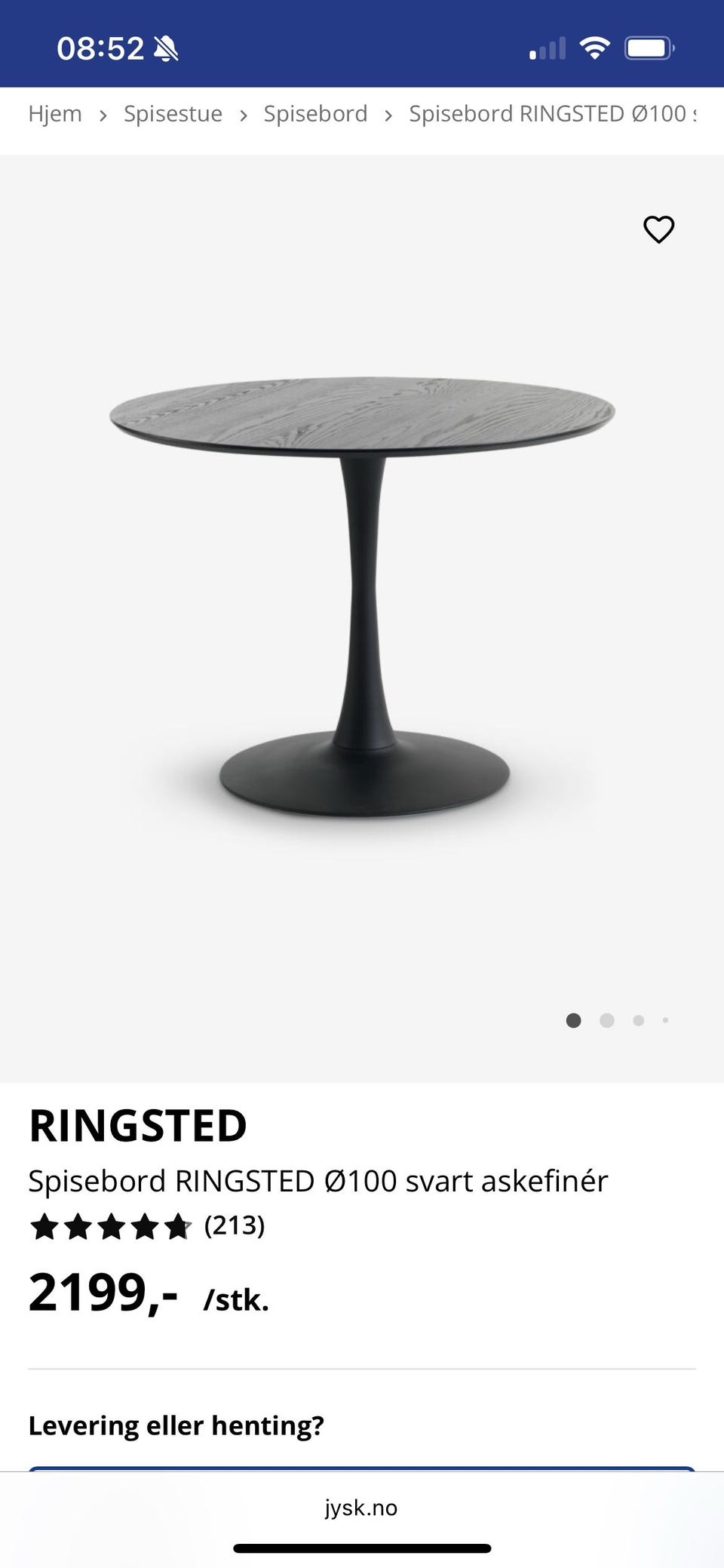
Task: Open the RINGSTED table product image
Action: click(362, 596)
